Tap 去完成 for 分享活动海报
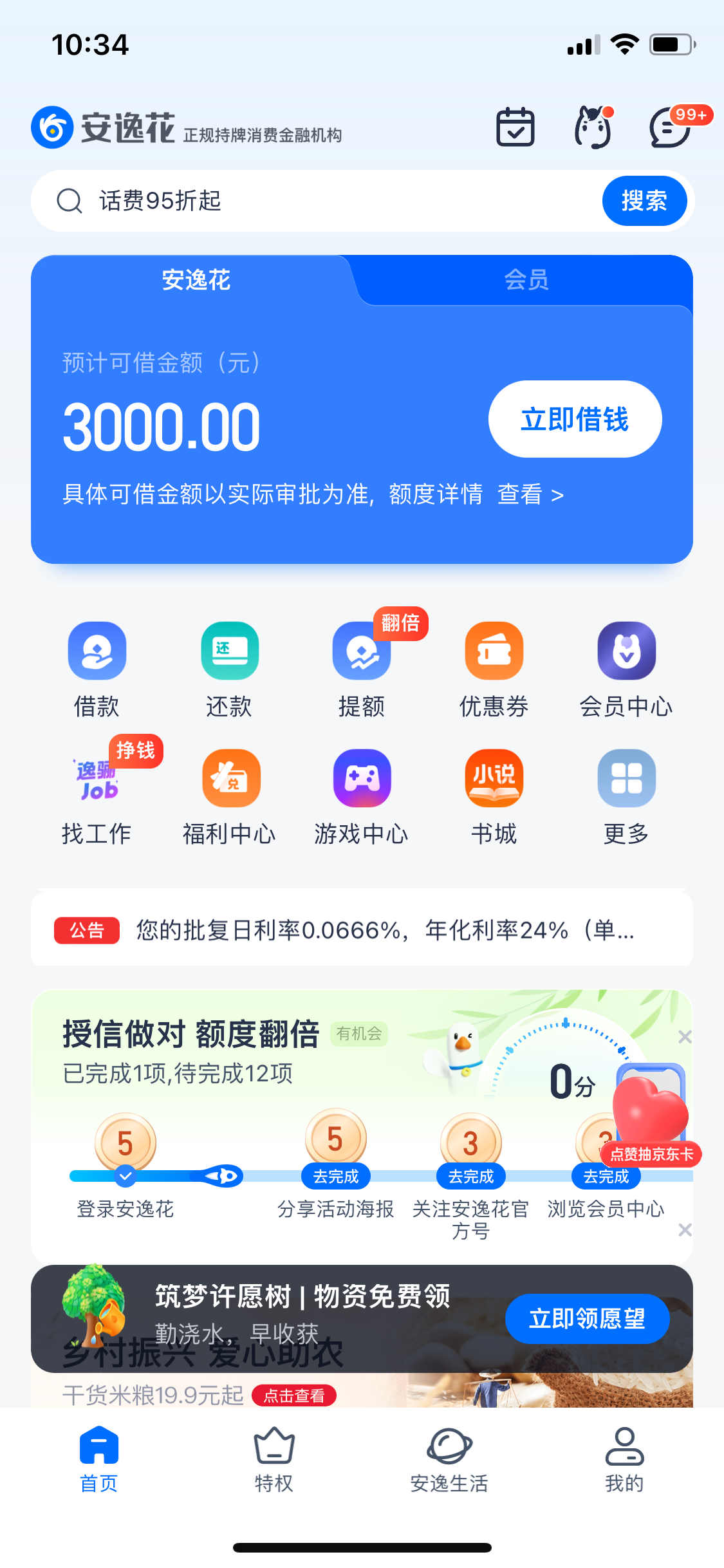724x1568 pixels. click(x=335, y=1177)
